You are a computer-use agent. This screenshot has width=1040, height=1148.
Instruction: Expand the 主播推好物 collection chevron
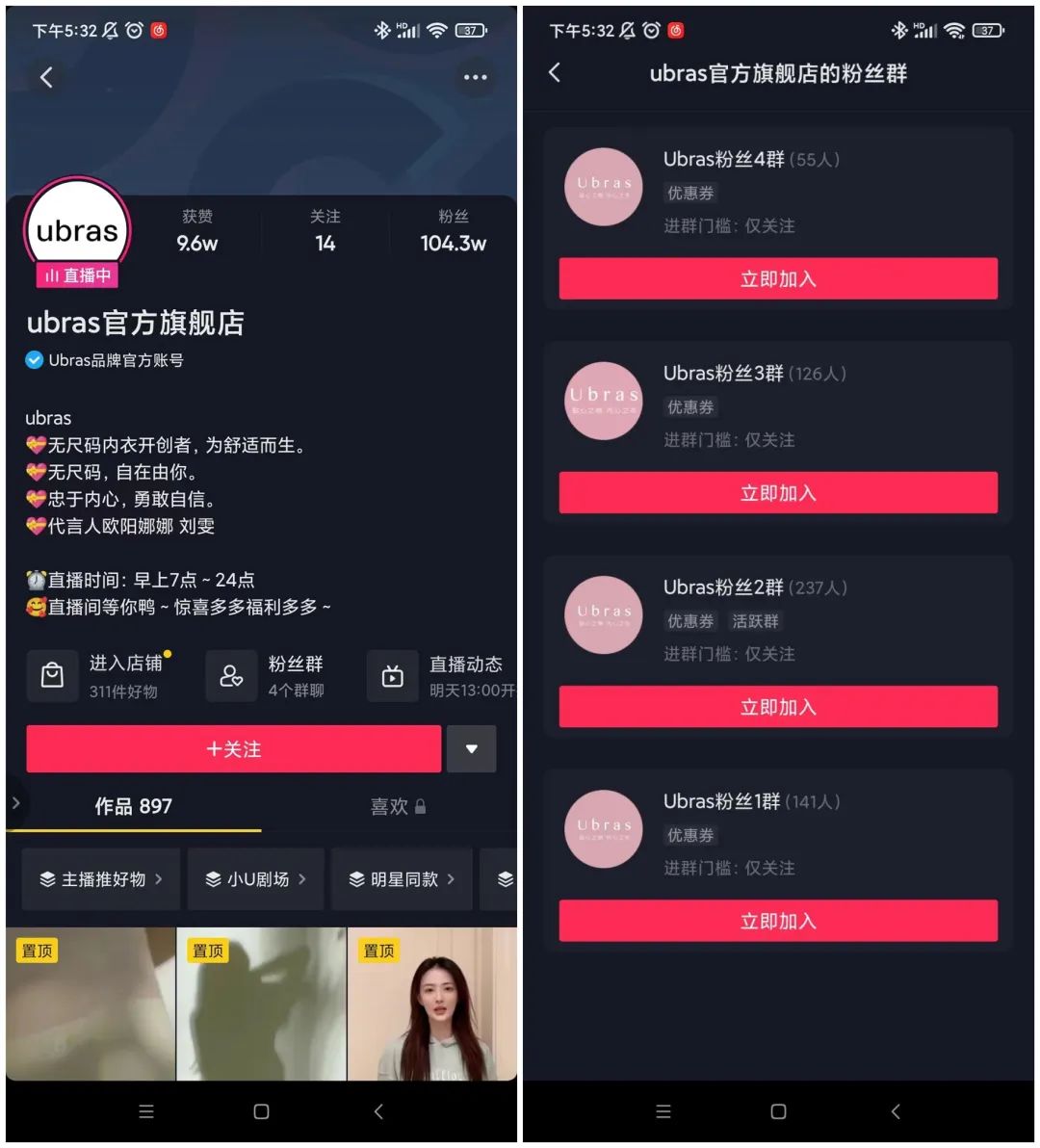[162, 878]
